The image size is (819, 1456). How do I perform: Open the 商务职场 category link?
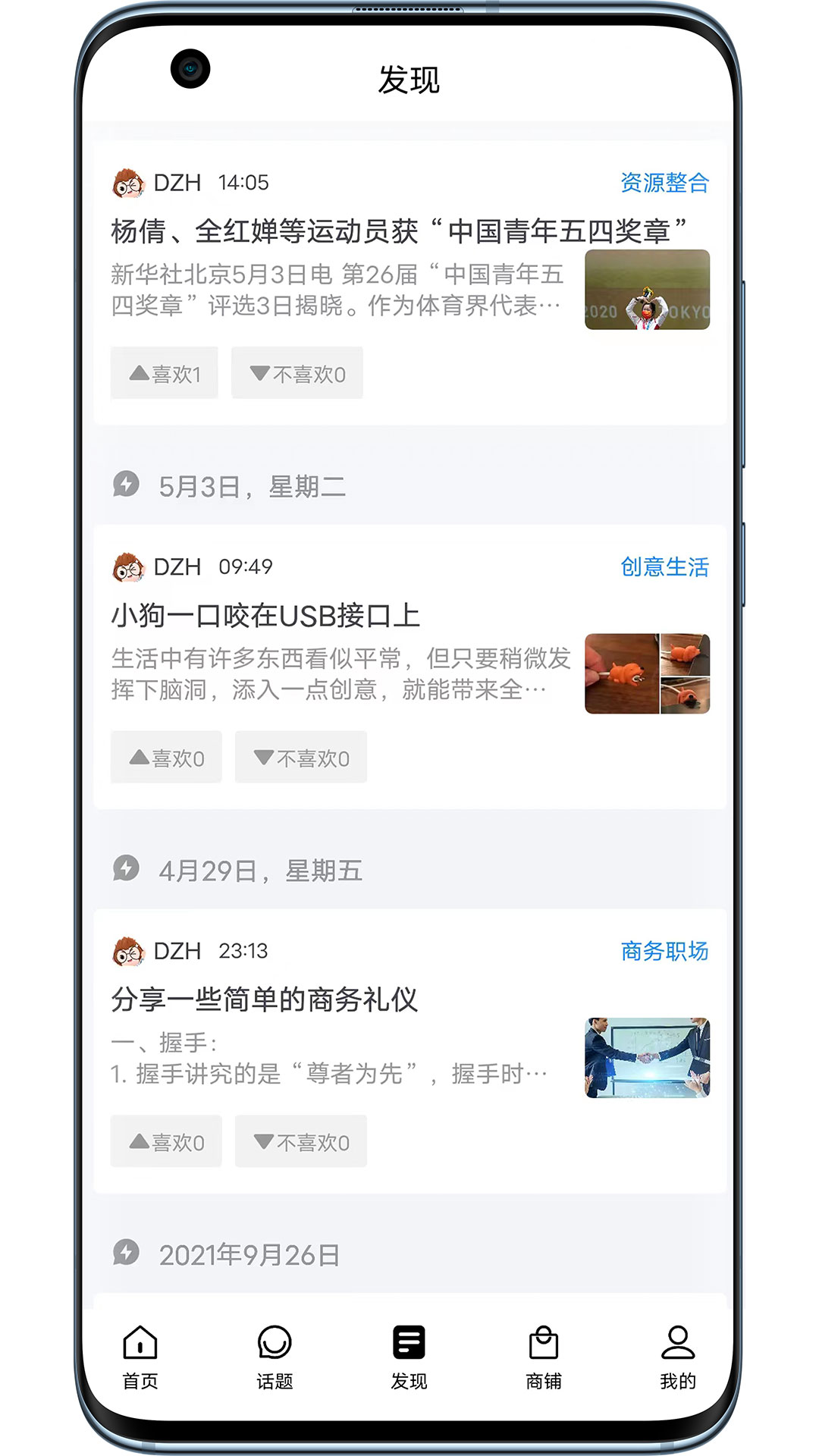click(664, 951)
